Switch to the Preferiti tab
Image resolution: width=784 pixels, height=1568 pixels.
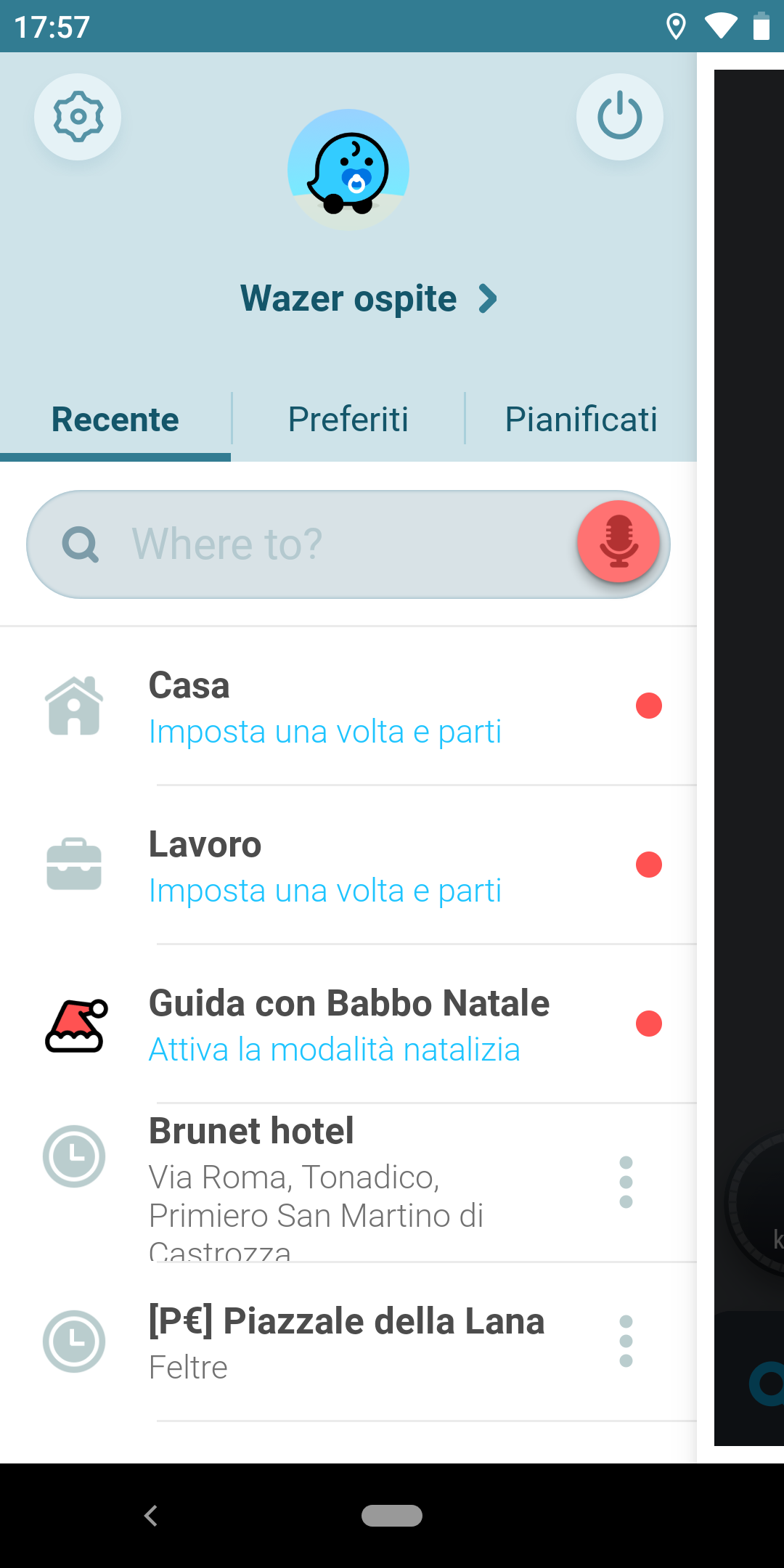pos(348,419)
